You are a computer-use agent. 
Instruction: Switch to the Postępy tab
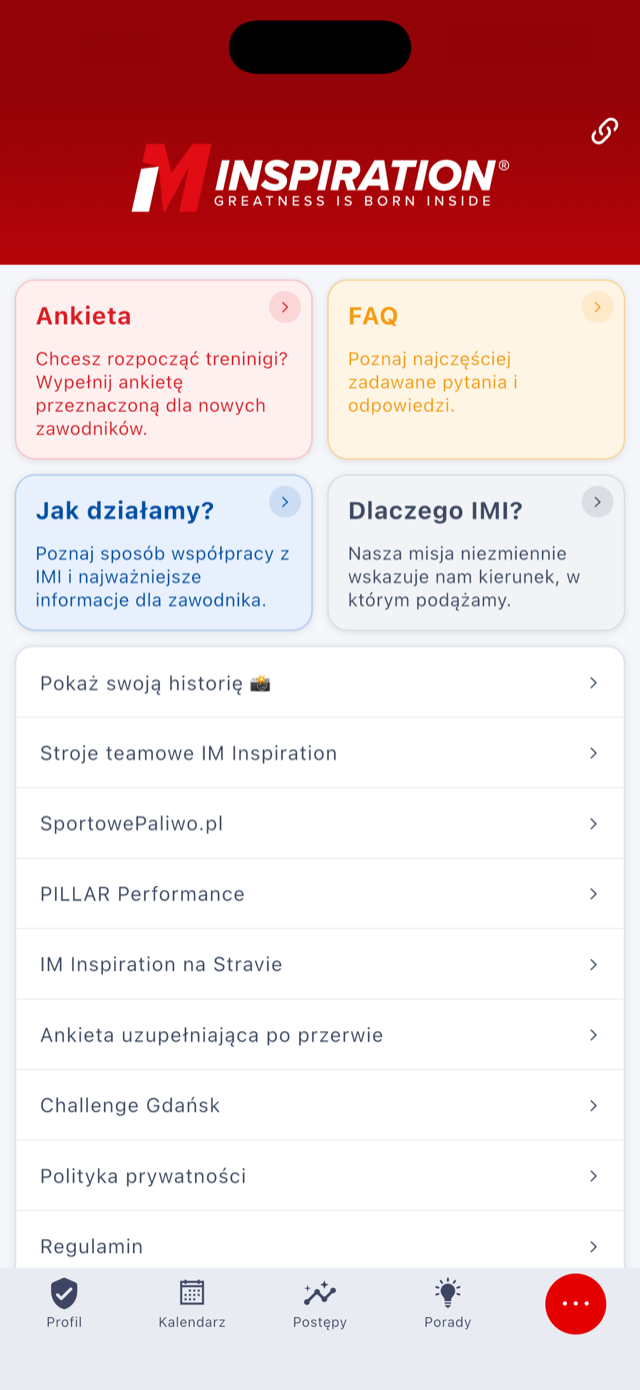coord(320,1303)
